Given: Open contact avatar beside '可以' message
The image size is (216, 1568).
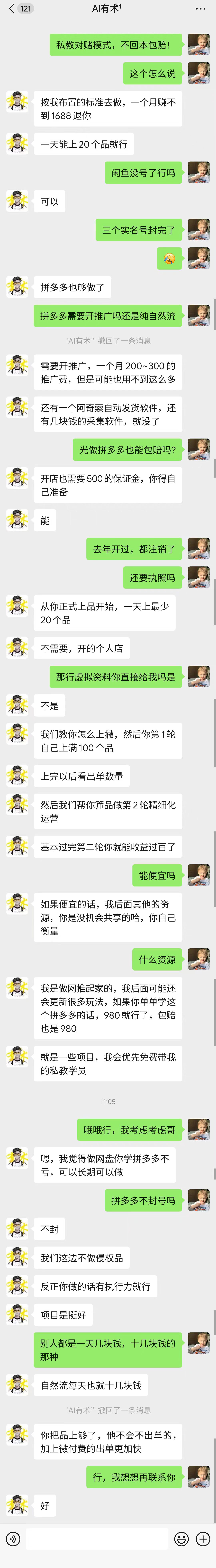Looking at the screenshot, I should click(17, 202).
